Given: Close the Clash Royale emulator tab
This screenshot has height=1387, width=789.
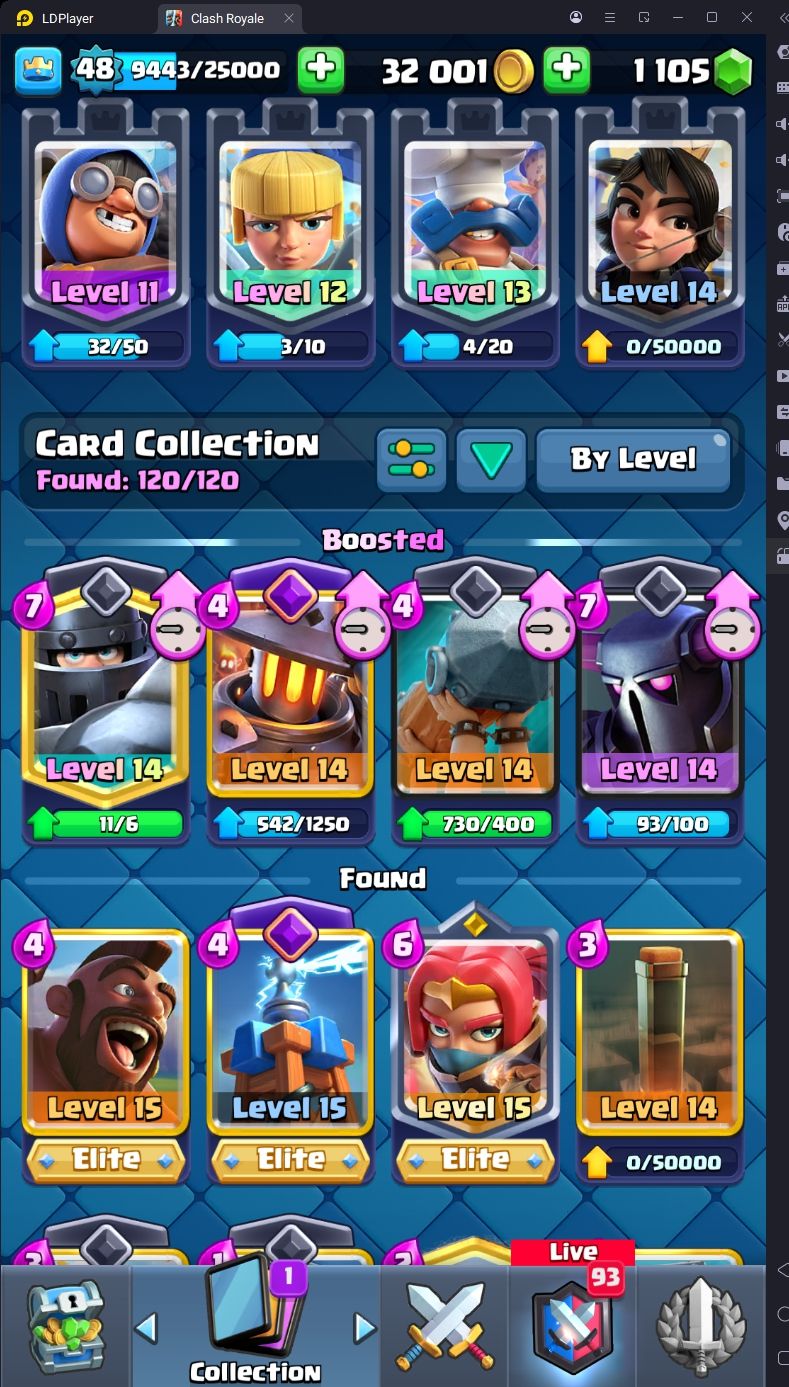Looking at the screenshot, I should [289, 18].
